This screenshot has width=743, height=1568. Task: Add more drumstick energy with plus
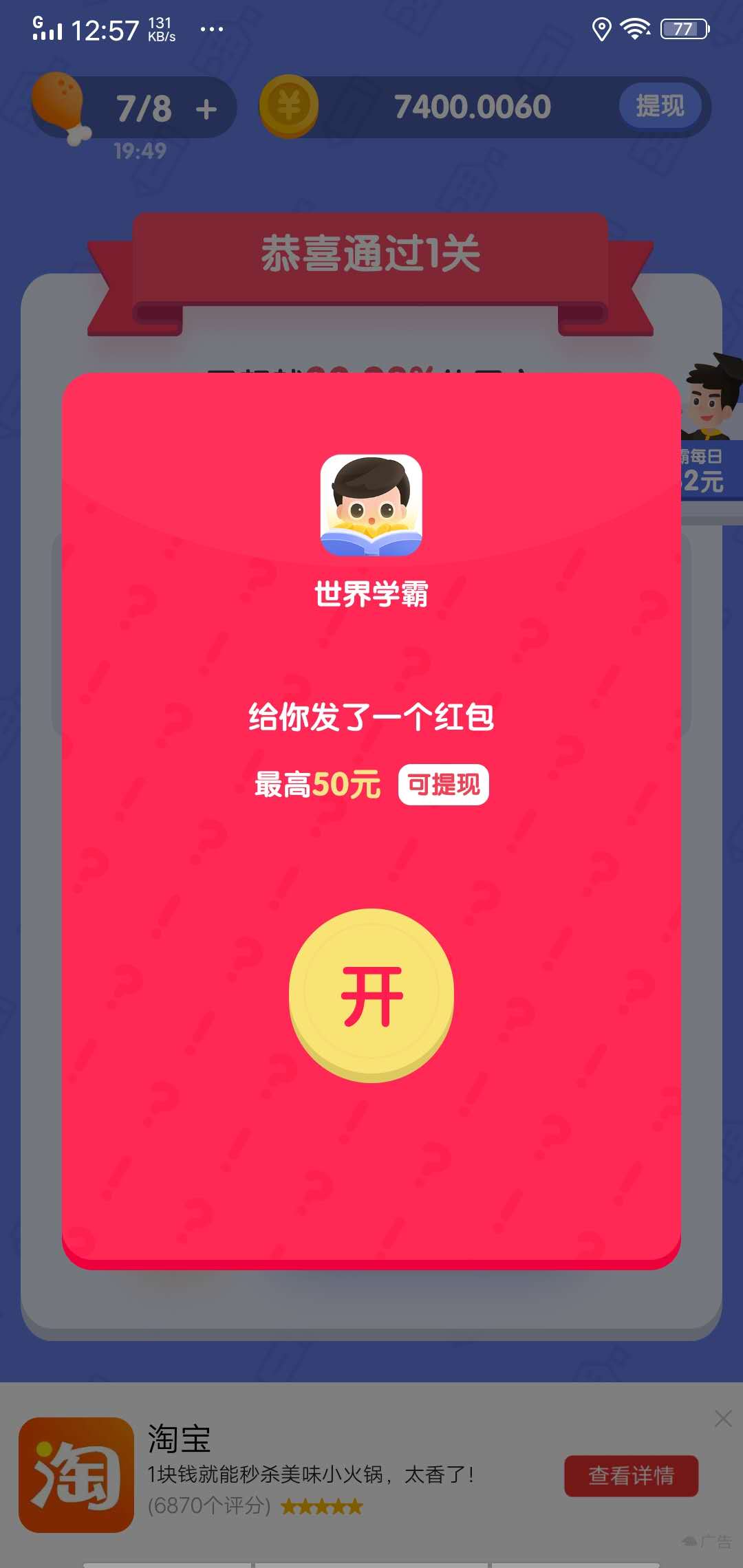pos(206,109)
